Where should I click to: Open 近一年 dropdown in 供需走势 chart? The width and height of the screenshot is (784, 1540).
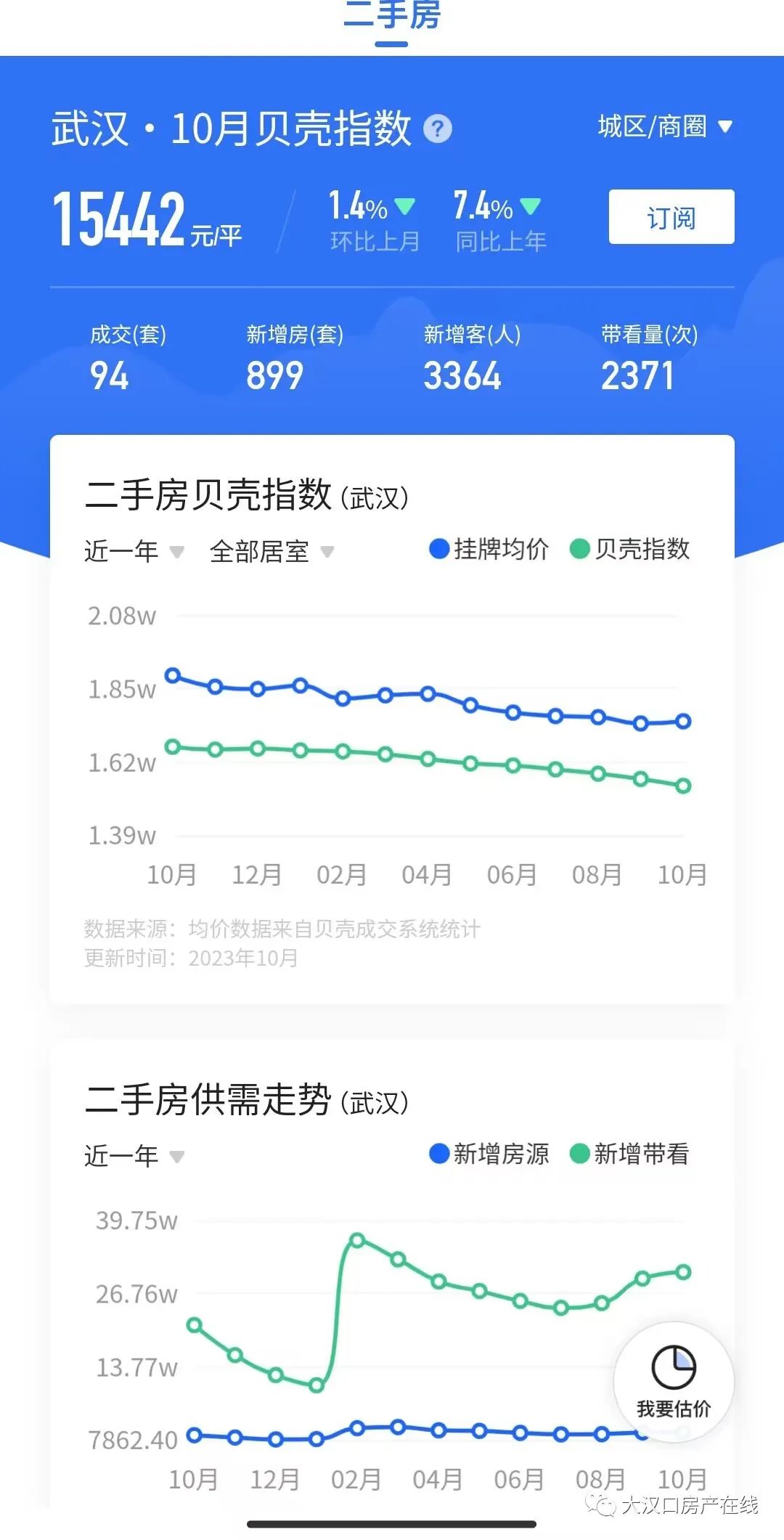click(x=134, y=1155)
